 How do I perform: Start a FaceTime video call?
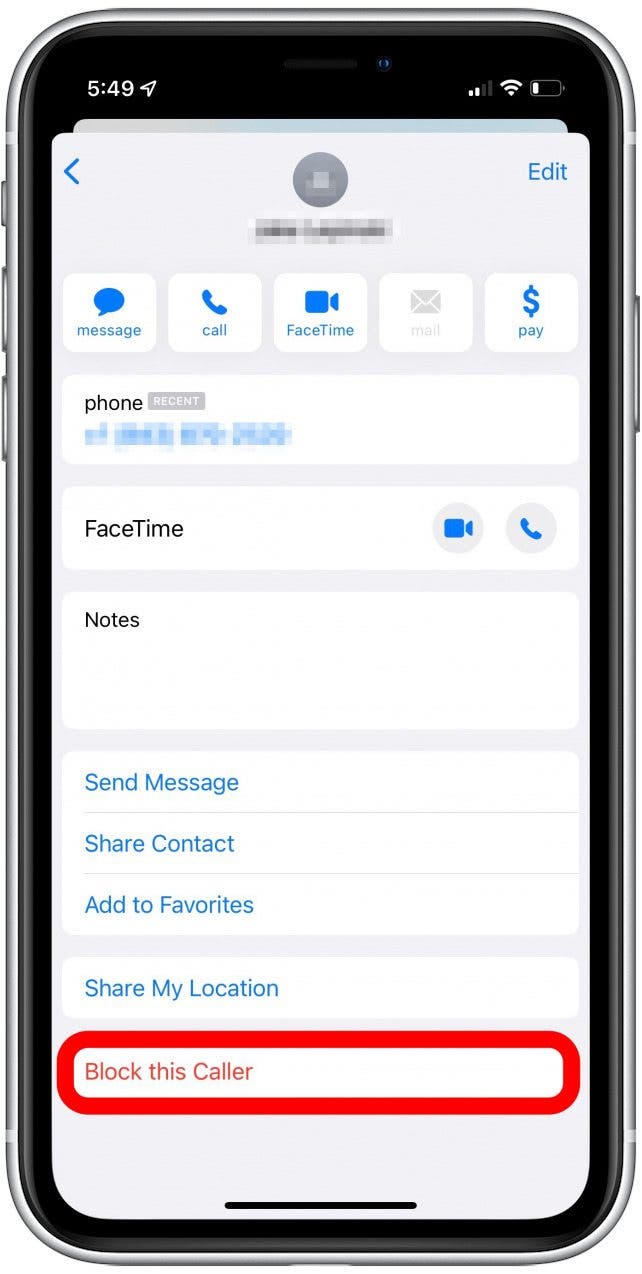pos(458,528)
